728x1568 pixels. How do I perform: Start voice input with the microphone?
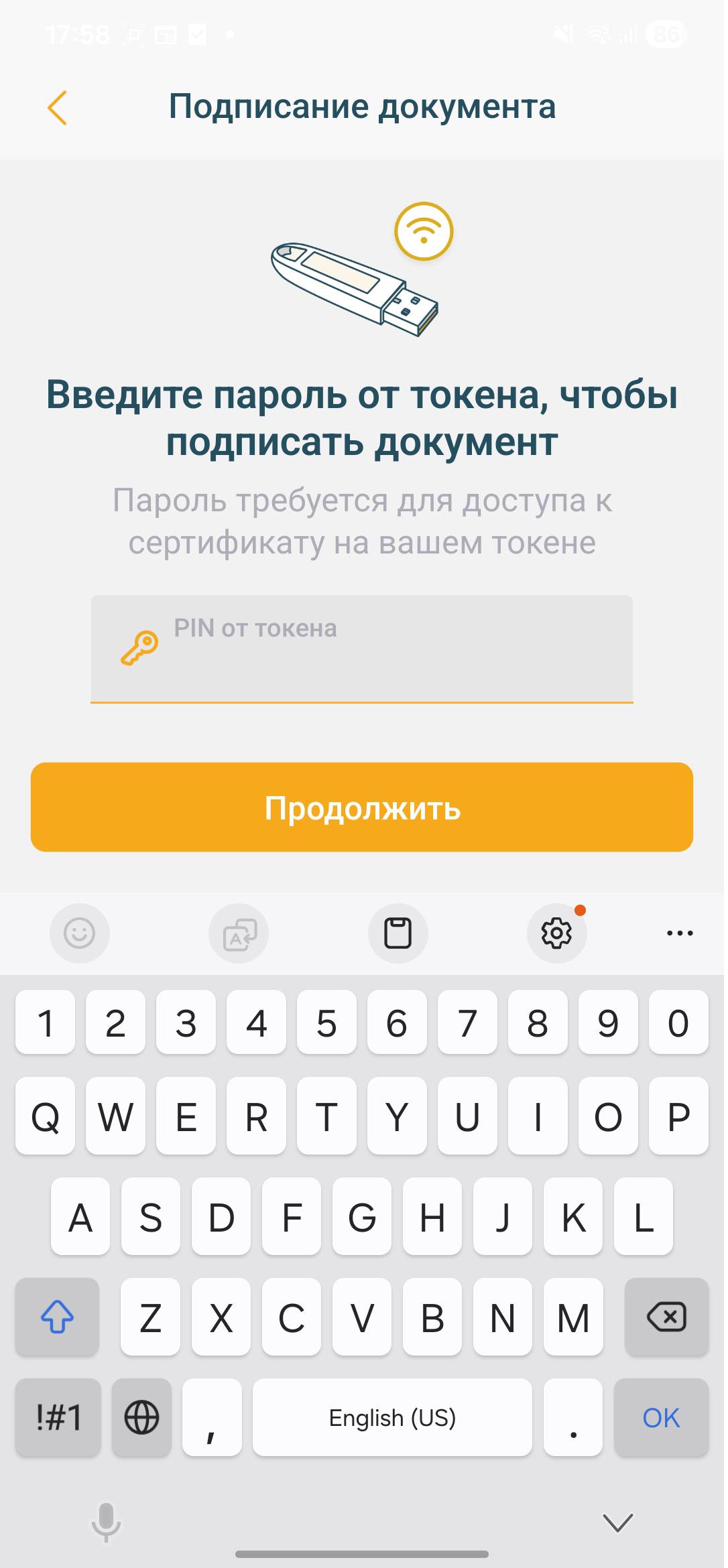tap(106, 1522)
